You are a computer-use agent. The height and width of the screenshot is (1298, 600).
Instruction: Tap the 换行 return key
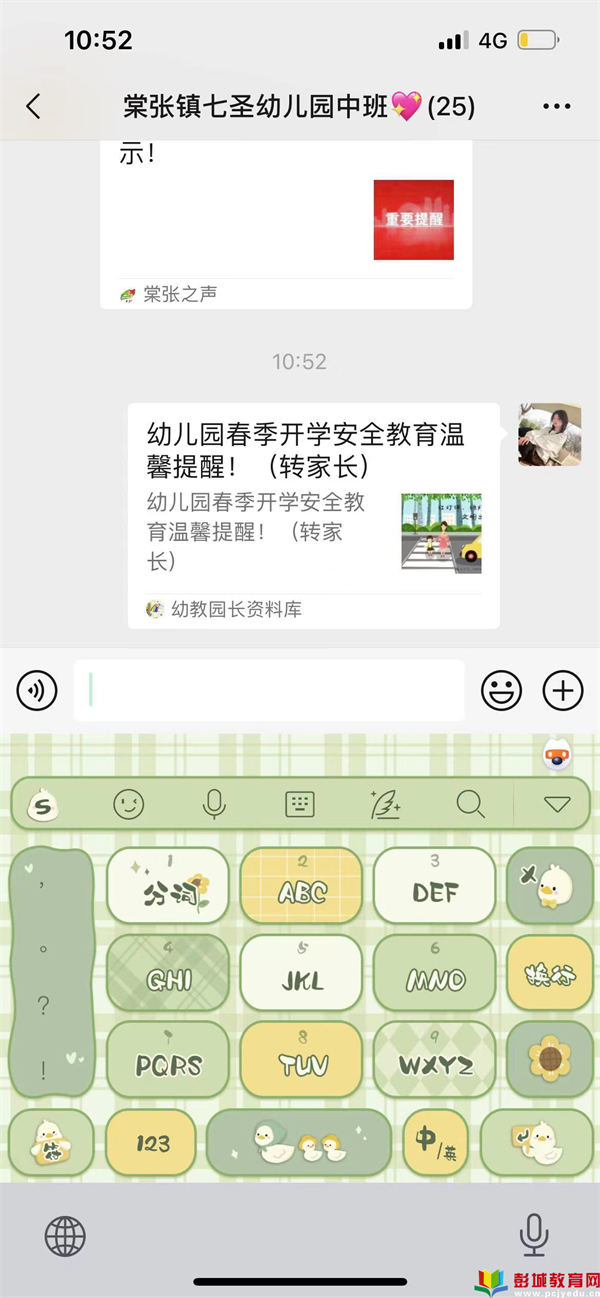[549, 973]
